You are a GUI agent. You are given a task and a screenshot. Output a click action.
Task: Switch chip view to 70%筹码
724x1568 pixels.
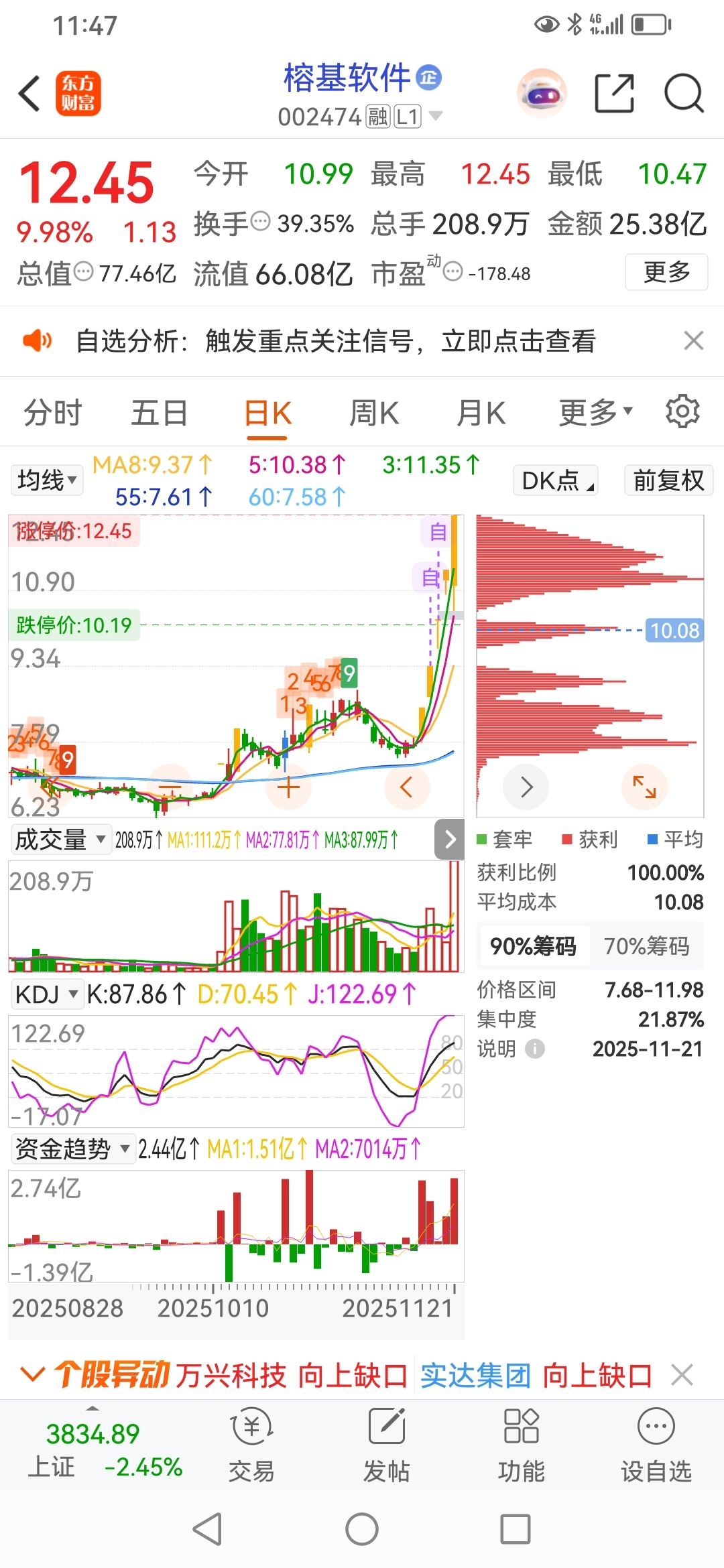646,945
